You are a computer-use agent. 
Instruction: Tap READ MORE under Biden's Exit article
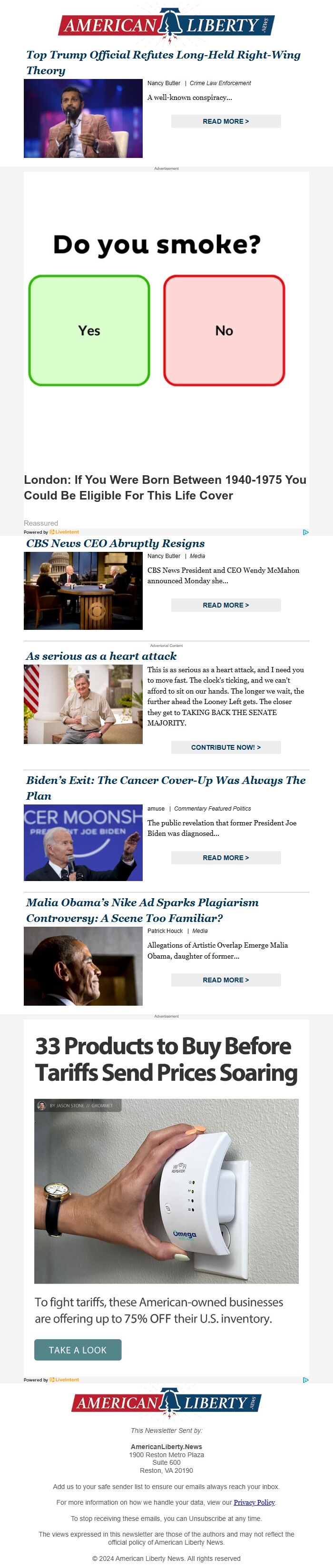click(226, 858)
